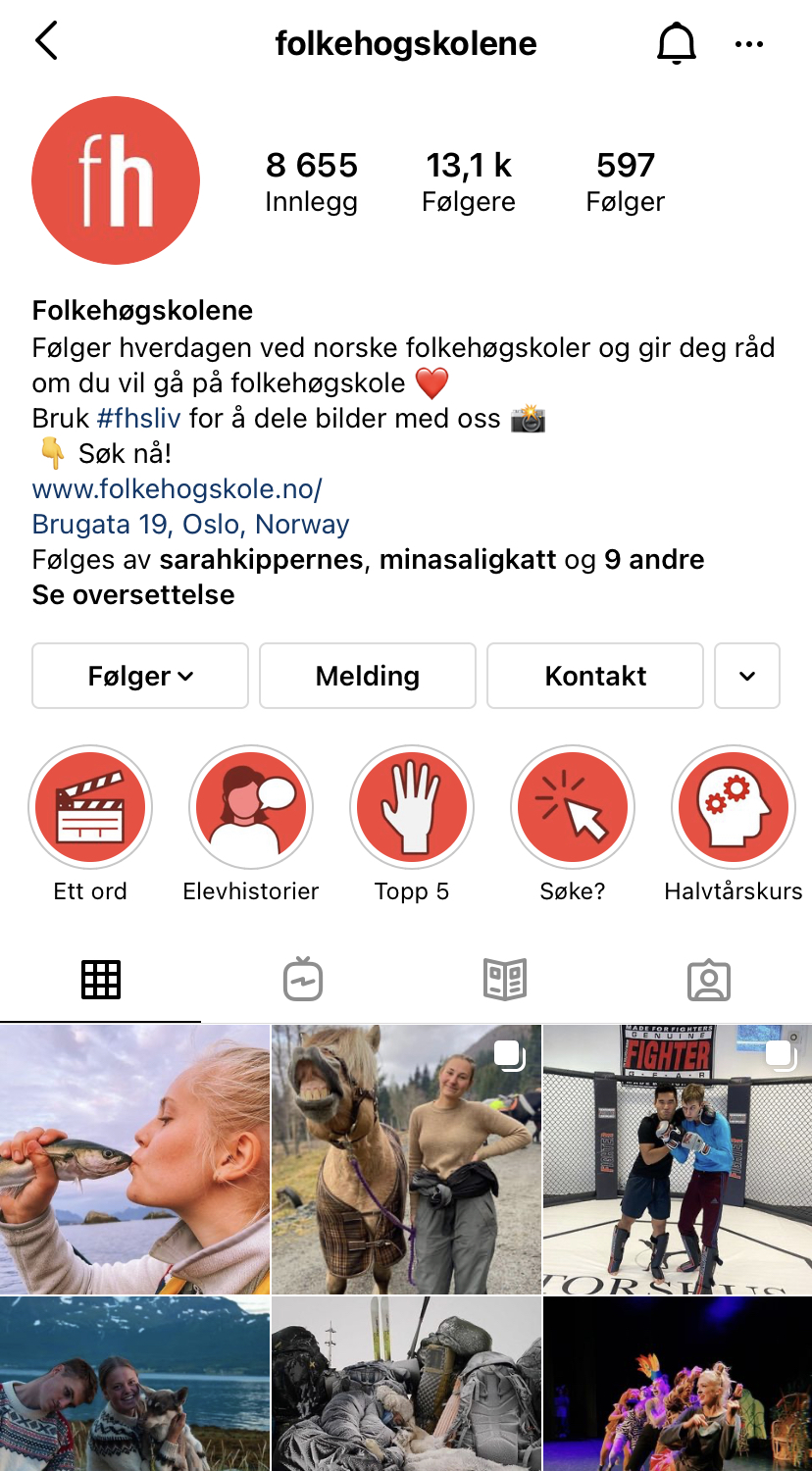Expand suggested accounts chevron button
812x1471 pixels.
[747, 676]
